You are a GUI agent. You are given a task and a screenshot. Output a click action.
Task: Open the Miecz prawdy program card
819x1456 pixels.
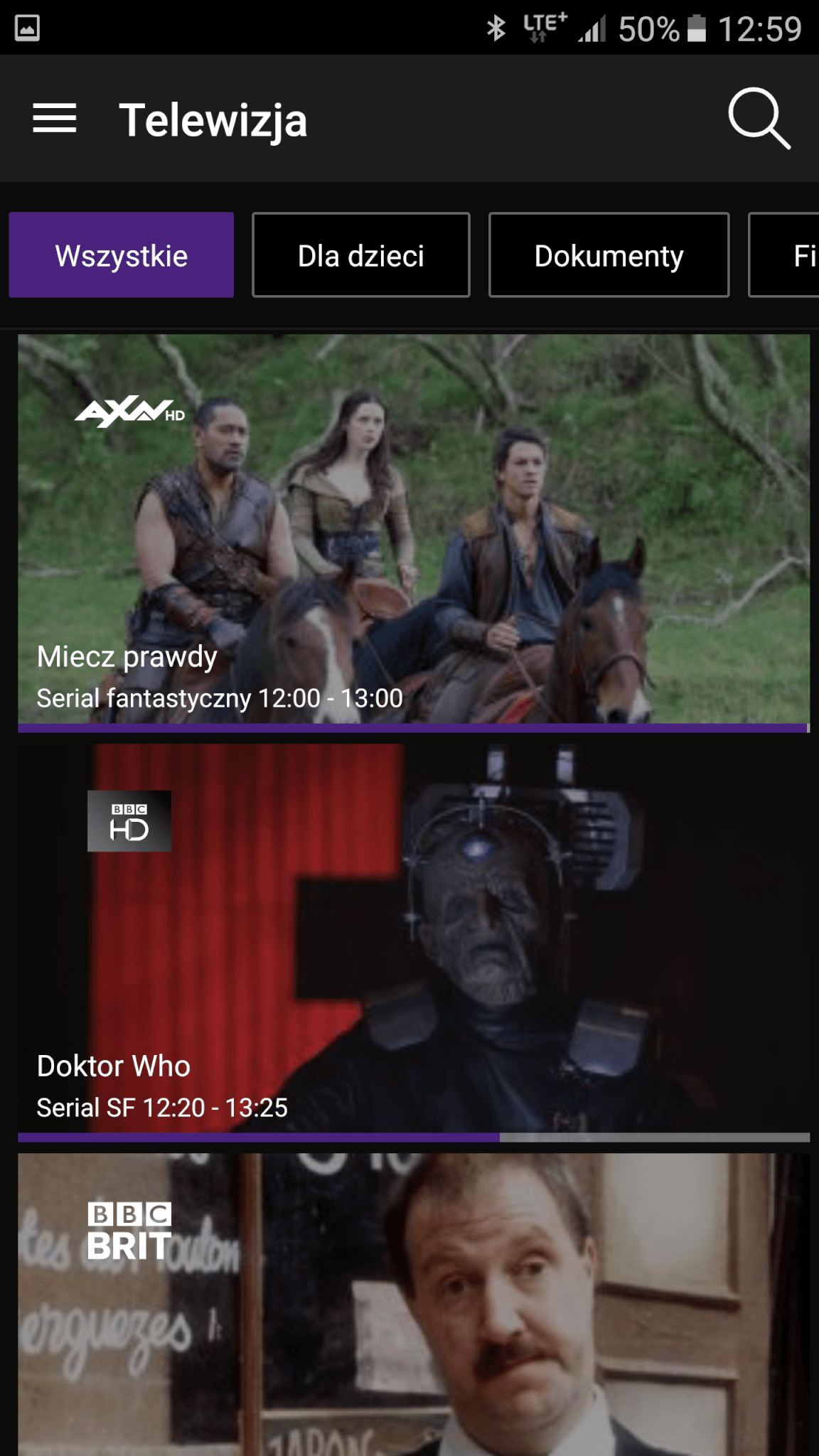[414, 533]
